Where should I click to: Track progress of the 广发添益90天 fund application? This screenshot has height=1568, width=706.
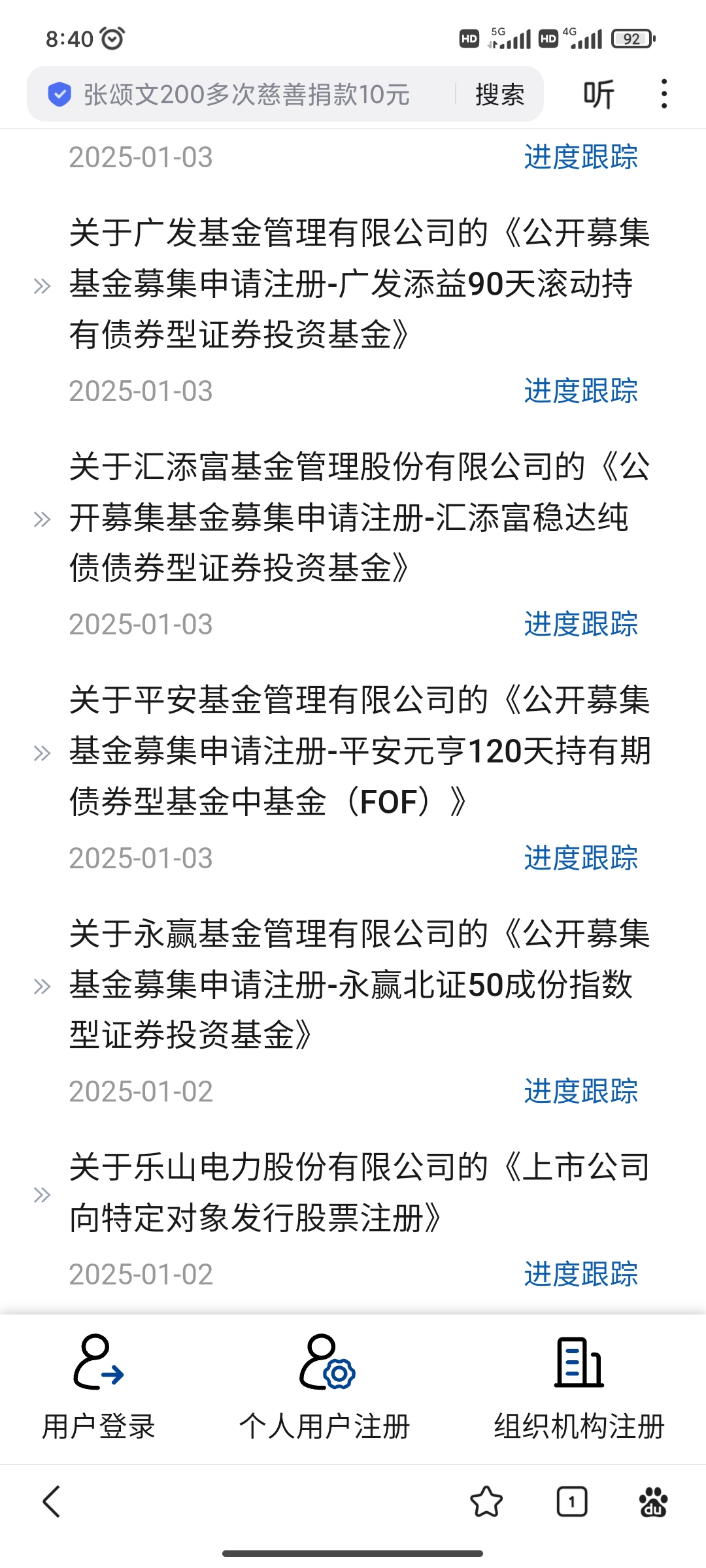[580, 391]
